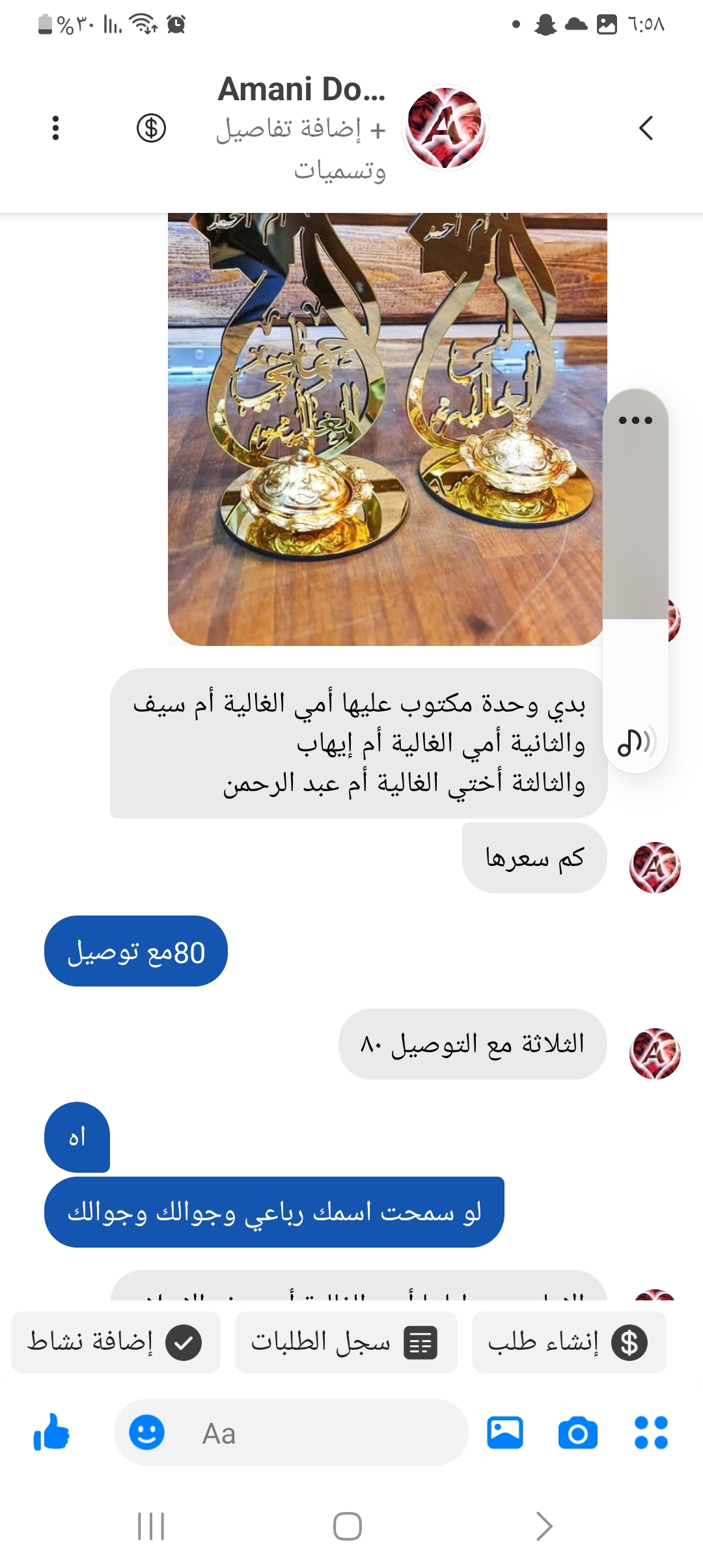Tap إضافة نشاط to add activity
Screen dimensions: 703x1568
116,1343
